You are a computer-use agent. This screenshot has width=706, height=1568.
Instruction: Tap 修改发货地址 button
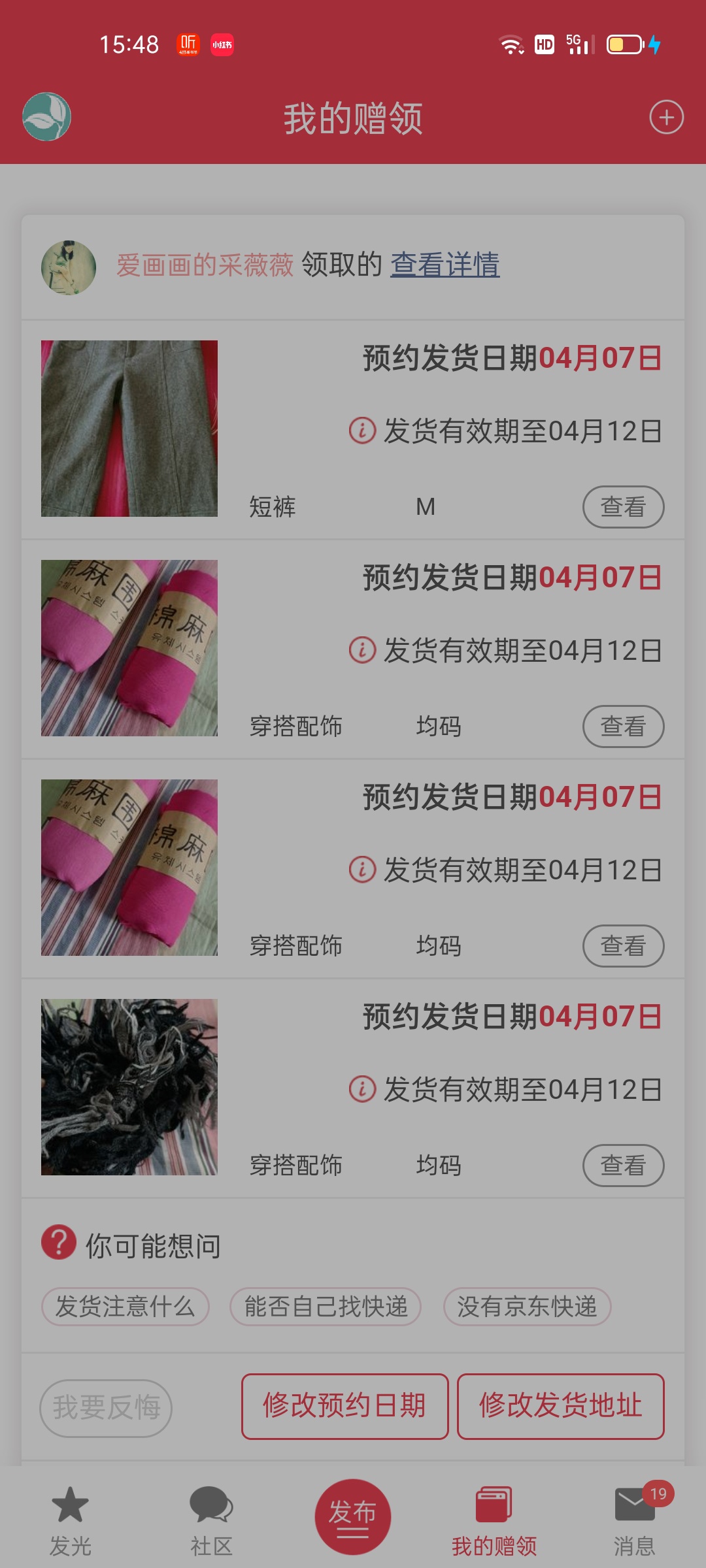[x=561, y=1407]
